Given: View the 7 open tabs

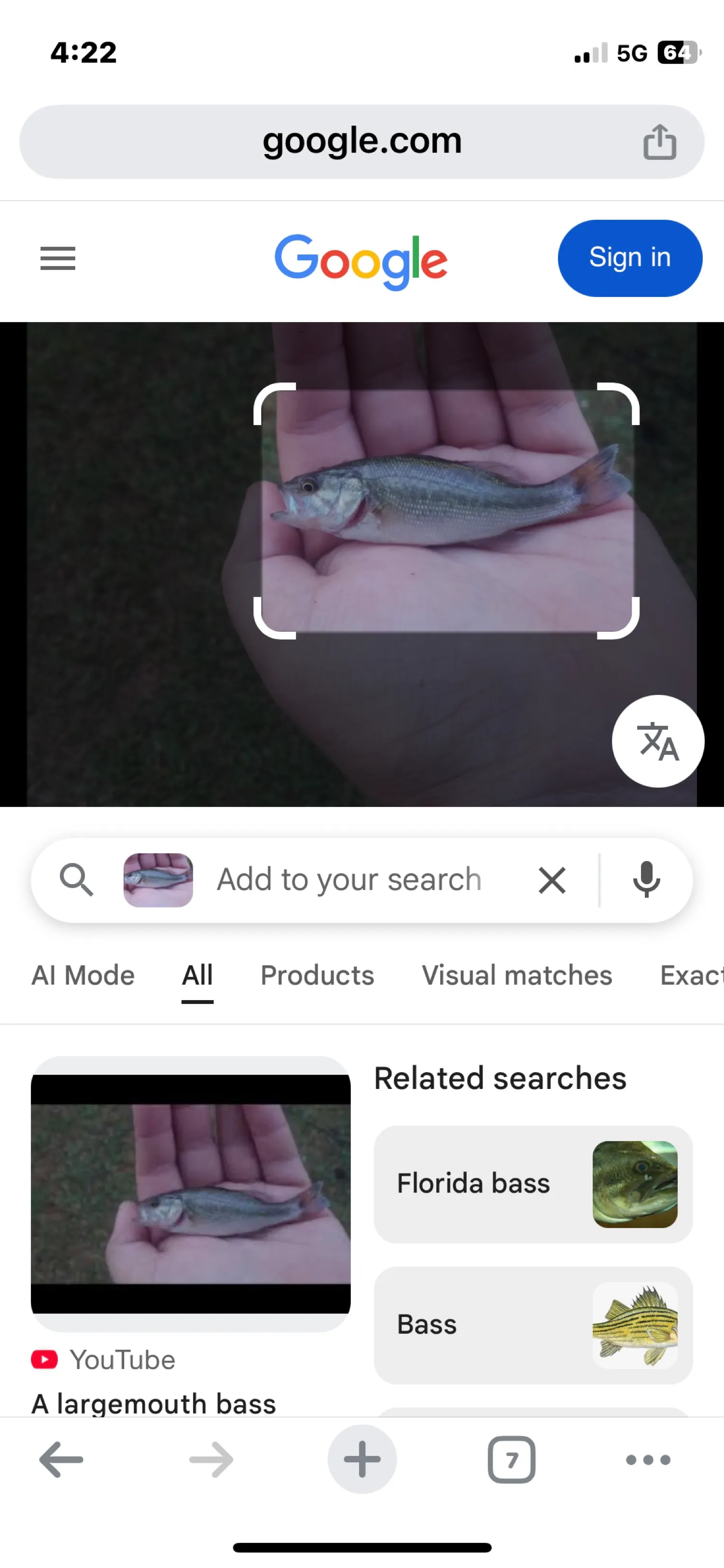Looking at the screenshot, I should 511,1460.
